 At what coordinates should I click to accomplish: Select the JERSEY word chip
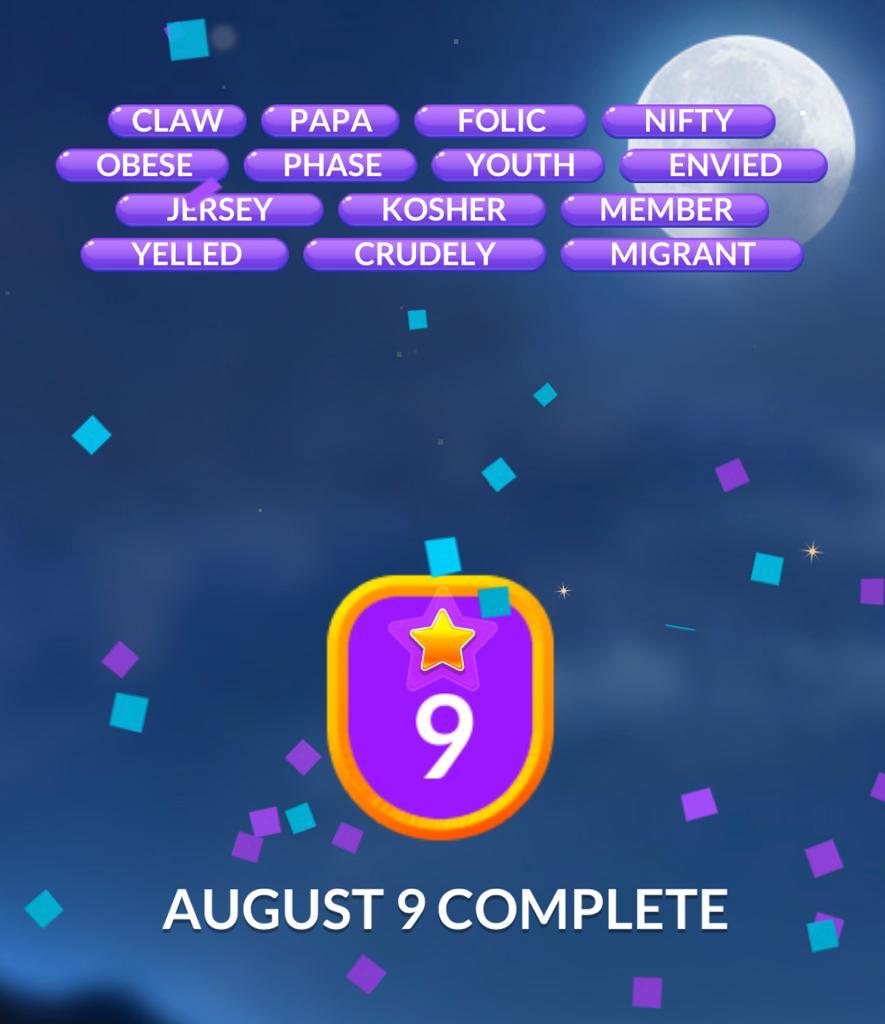coord(219,210)
